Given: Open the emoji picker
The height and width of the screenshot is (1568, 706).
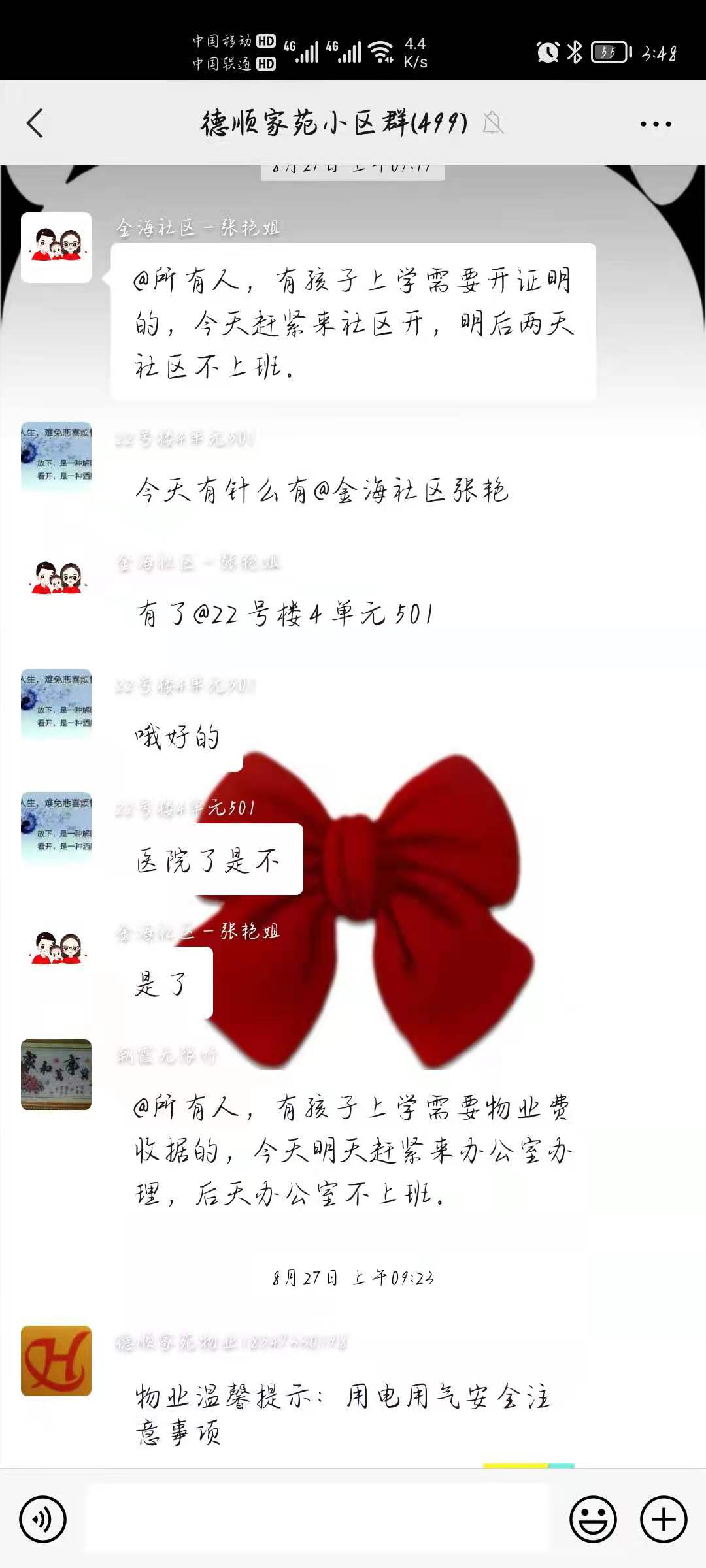Looking at the screenshot, I should pyautogui.click(x=593, y=1520).
